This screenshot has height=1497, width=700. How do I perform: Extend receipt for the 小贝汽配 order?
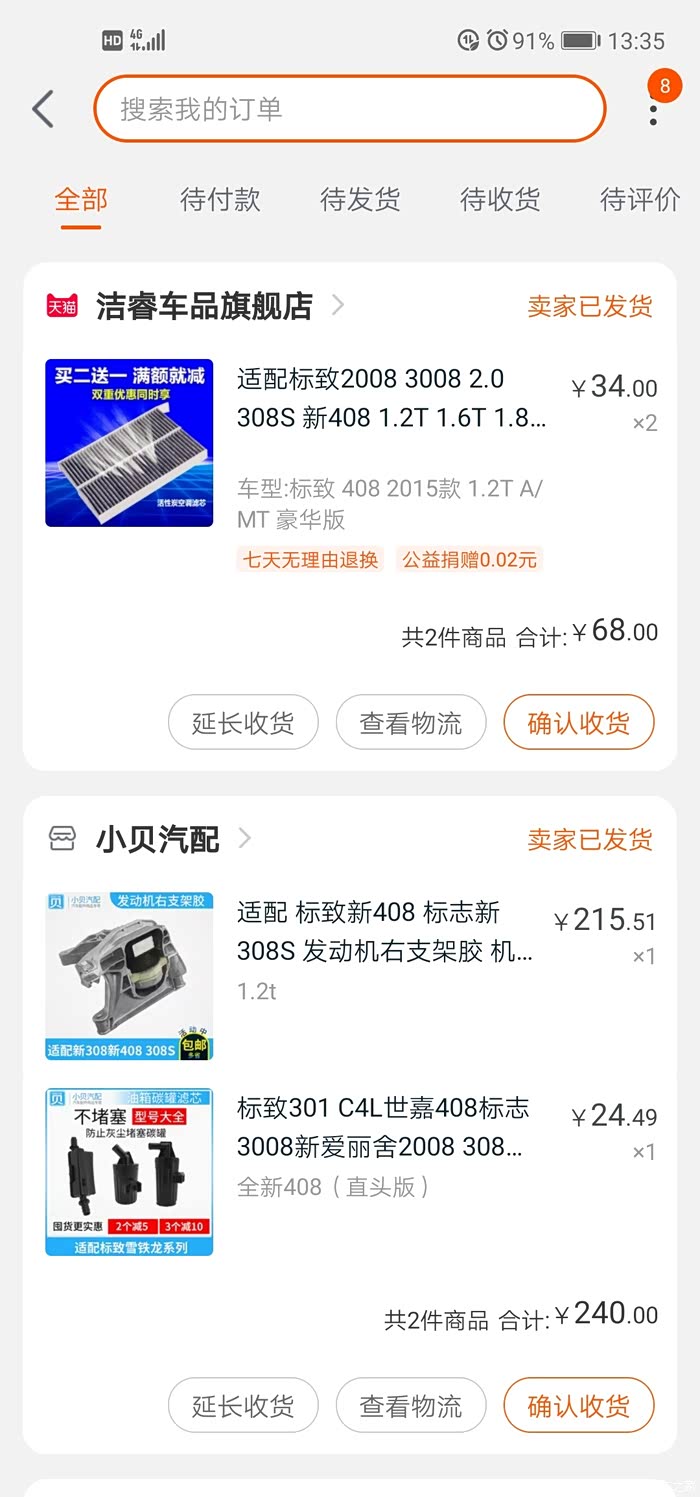click(x=243, y=1405)
